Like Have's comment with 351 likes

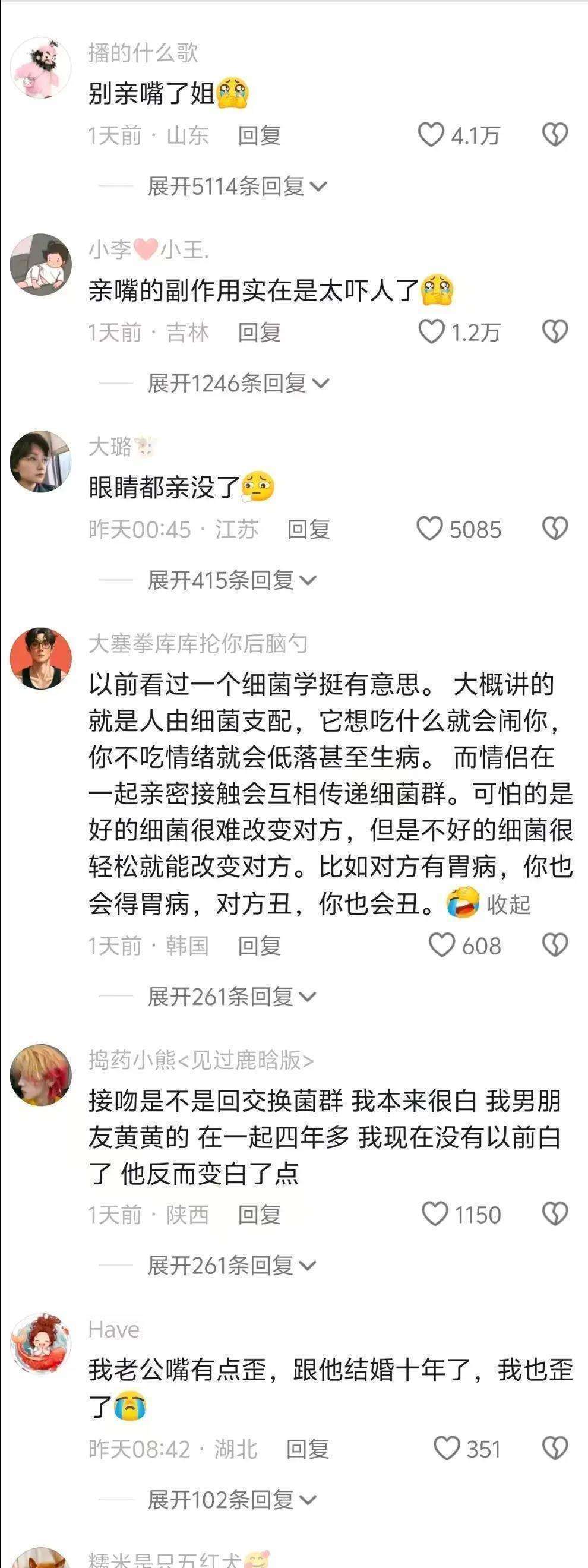[446, 1449]
